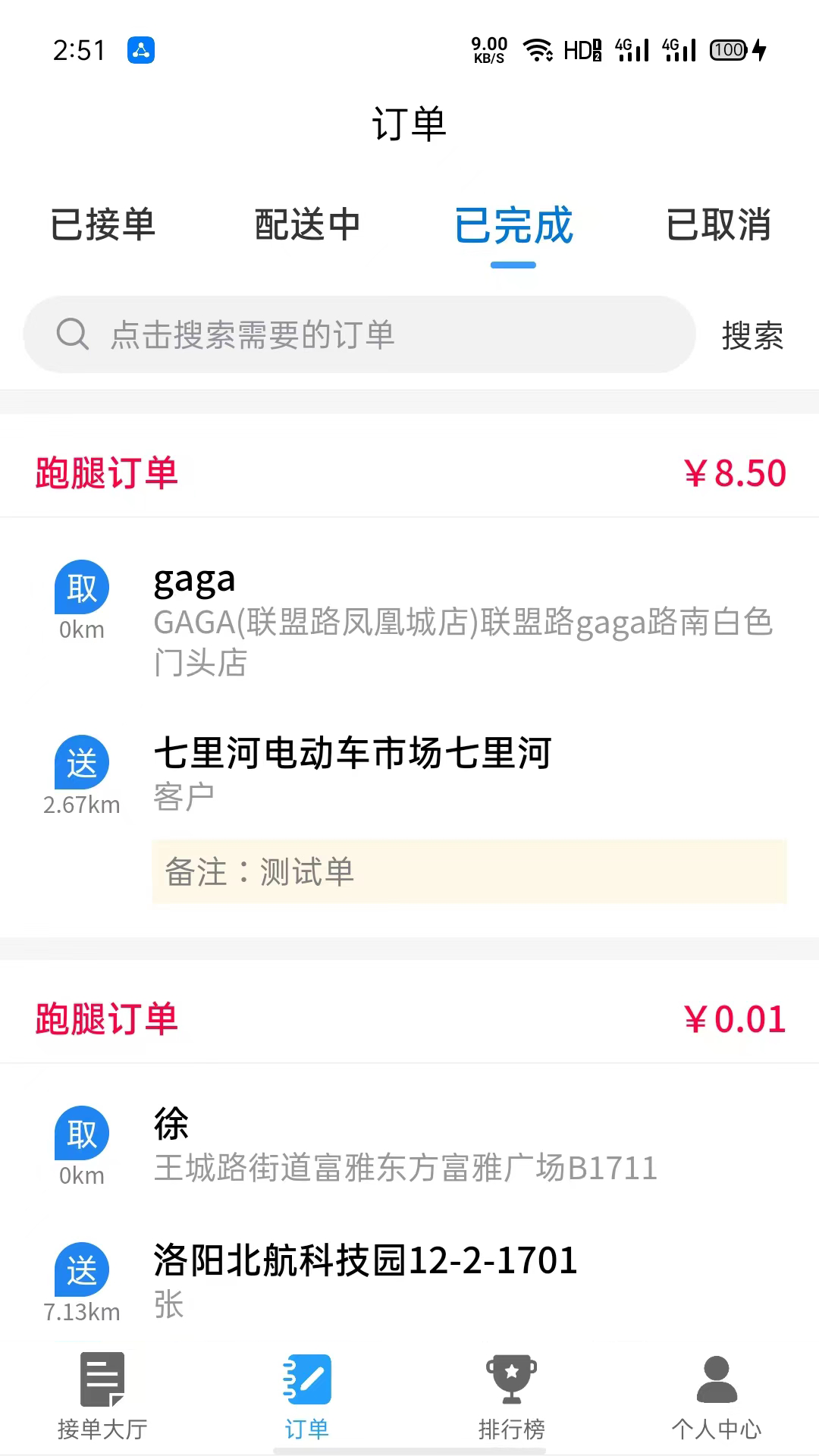The width and height of the screenshot is (819, 1456).
Task: Open the 排行榜 leaderboard tab
Action: click(x=512, y=1397)
